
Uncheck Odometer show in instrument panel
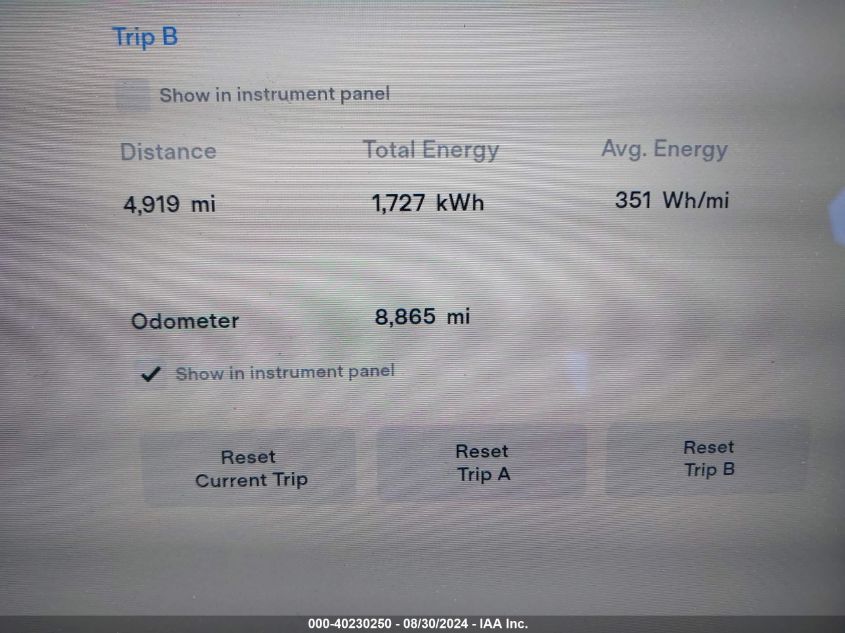151,374
